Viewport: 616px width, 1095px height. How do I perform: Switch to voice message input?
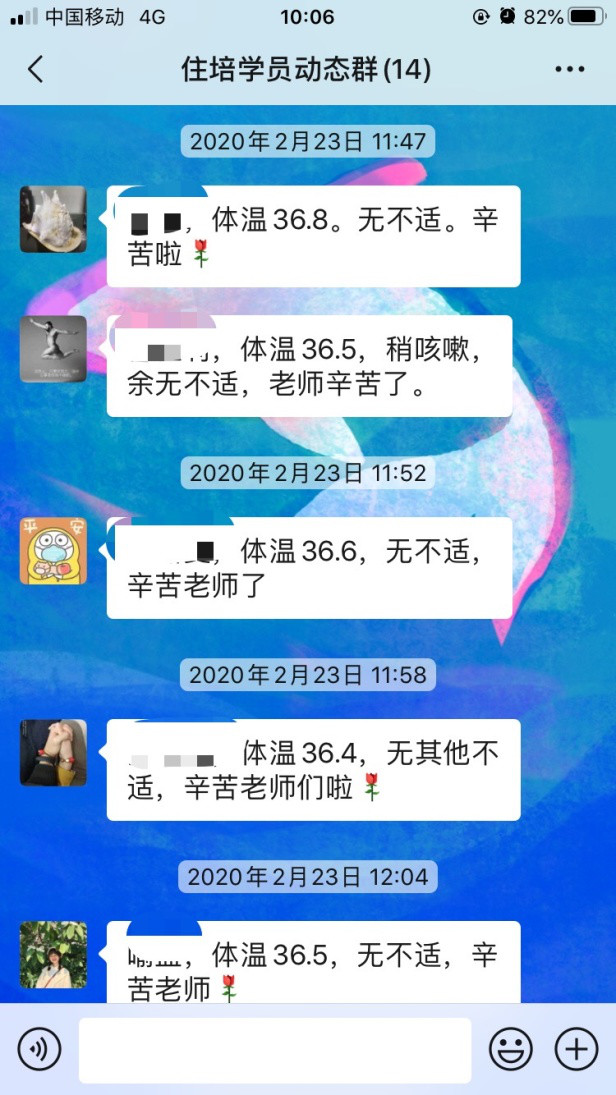[x=40, y=1049]
